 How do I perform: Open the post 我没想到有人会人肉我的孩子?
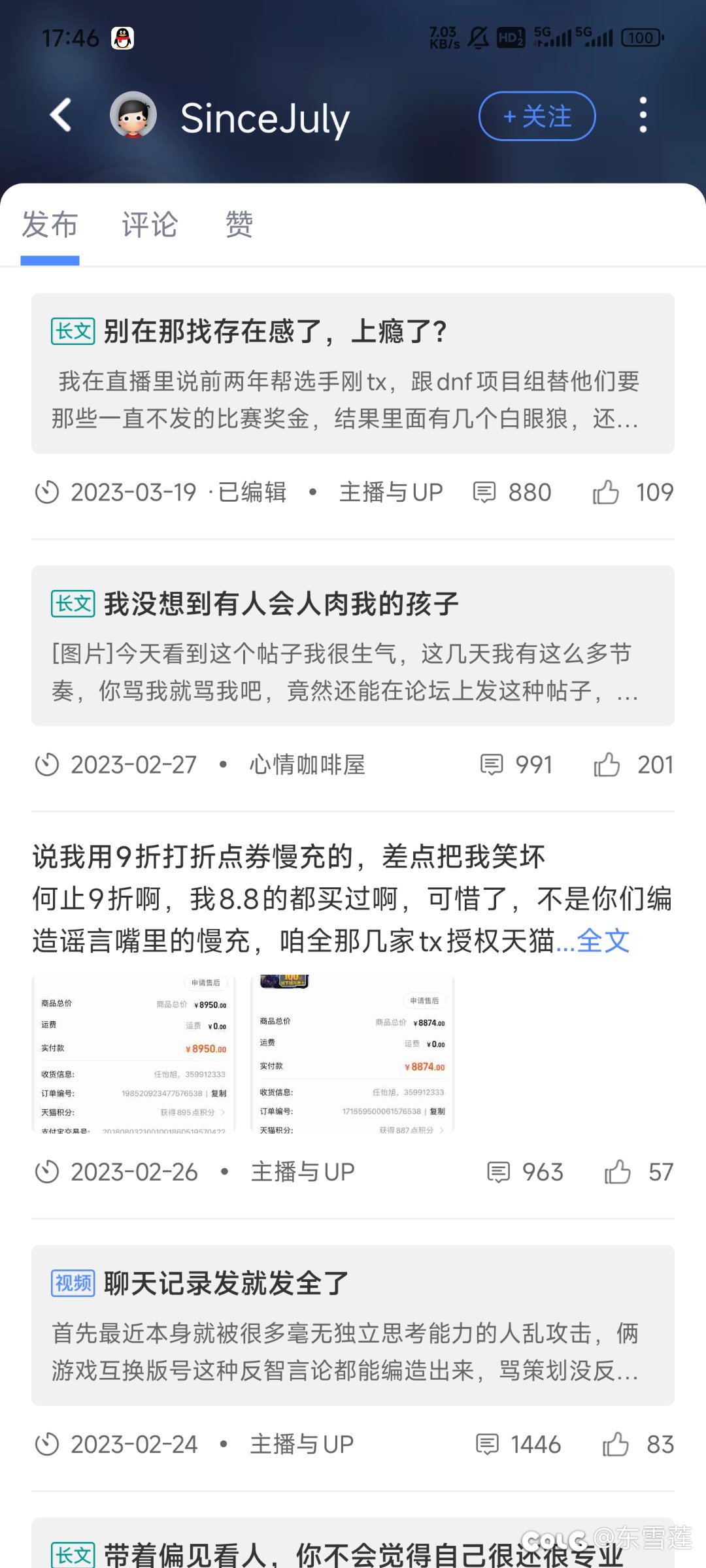(353, 645)
